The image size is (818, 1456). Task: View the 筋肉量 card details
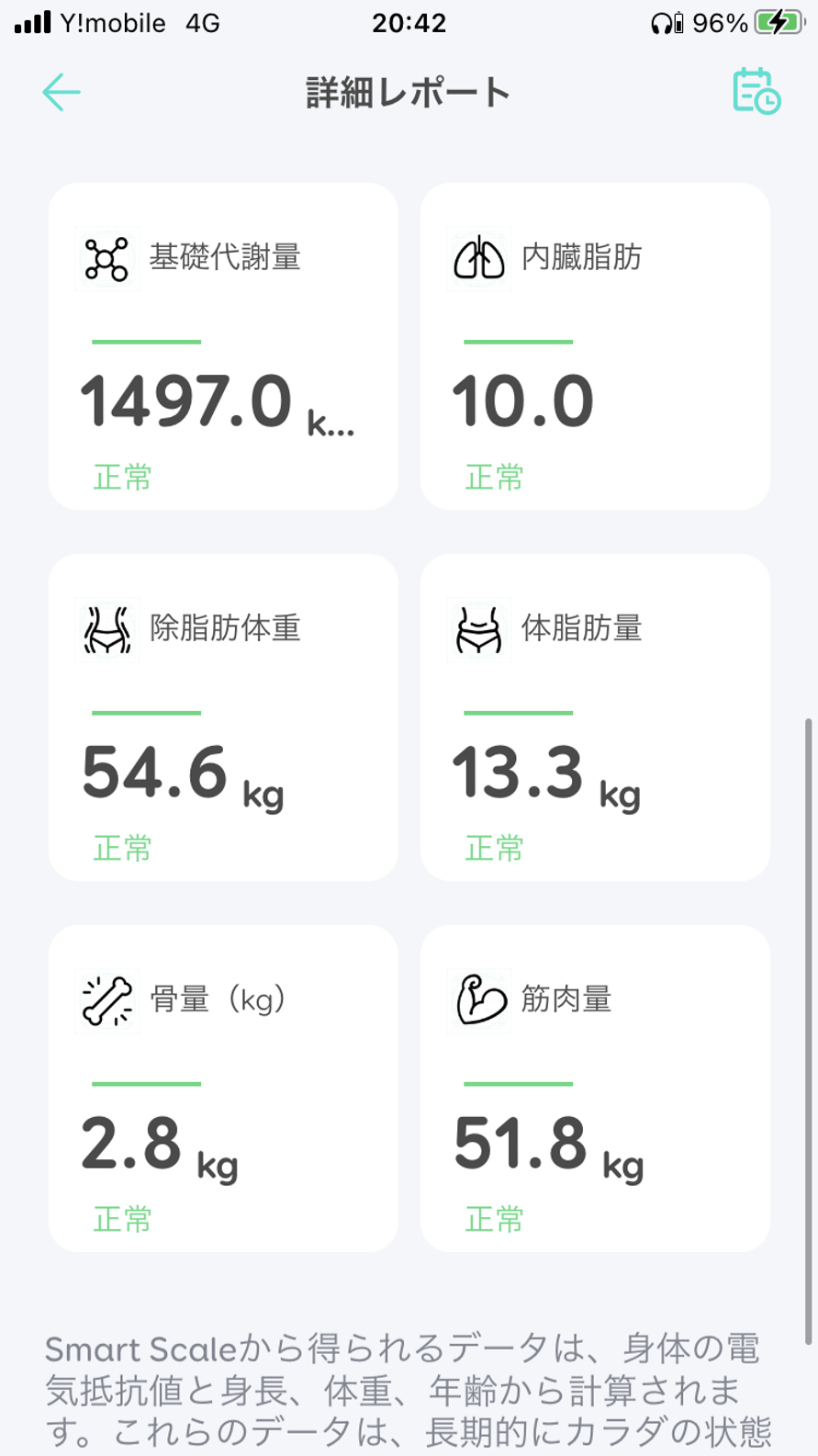tap(595, 1089)
